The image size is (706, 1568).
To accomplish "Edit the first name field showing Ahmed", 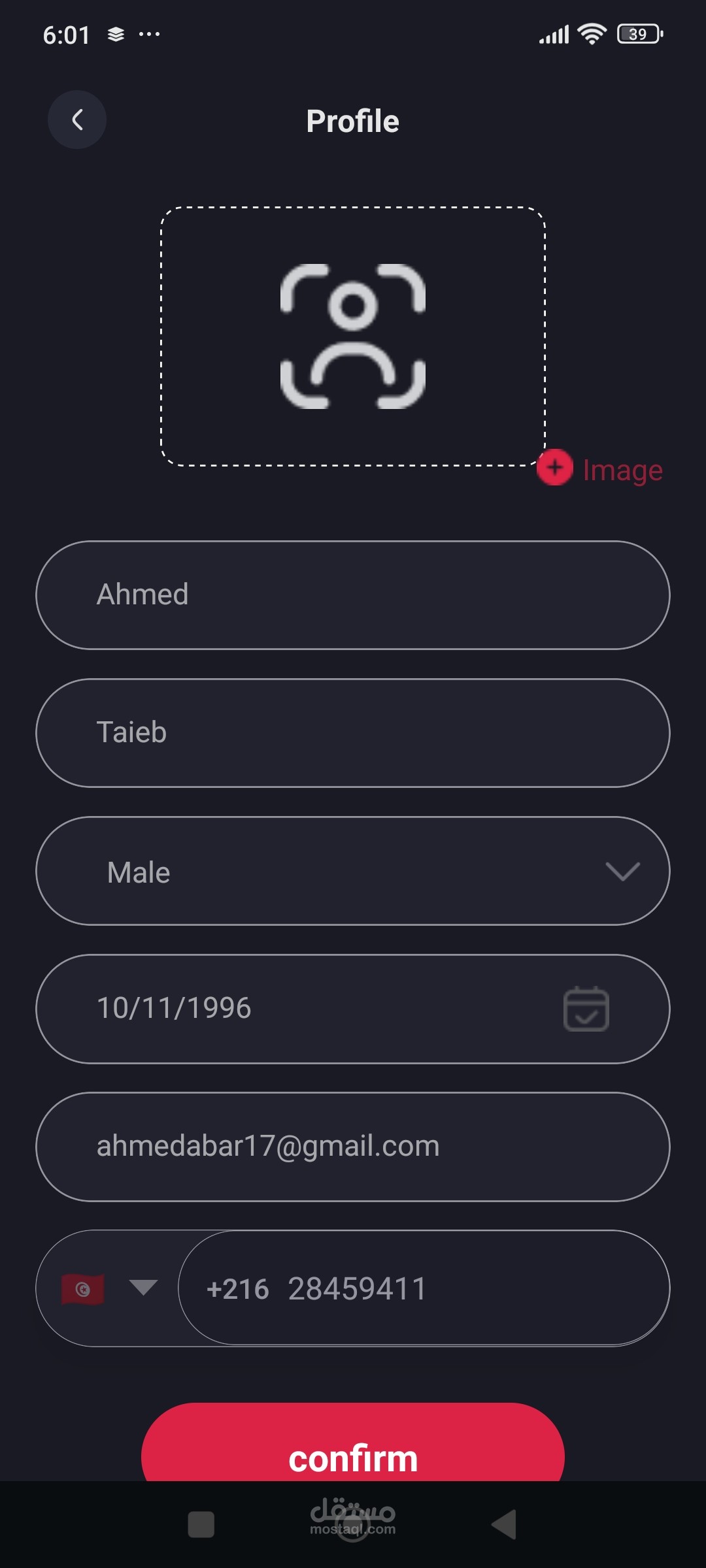I will (353, 595).
